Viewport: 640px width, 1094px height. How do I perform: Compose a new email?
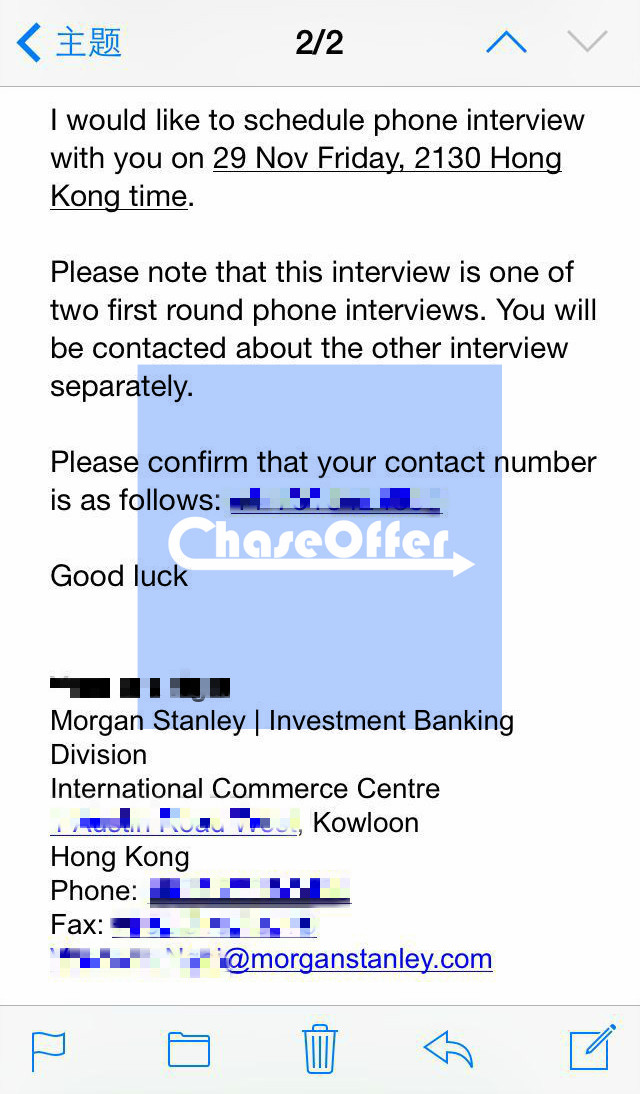click(x=593, y=1047)
